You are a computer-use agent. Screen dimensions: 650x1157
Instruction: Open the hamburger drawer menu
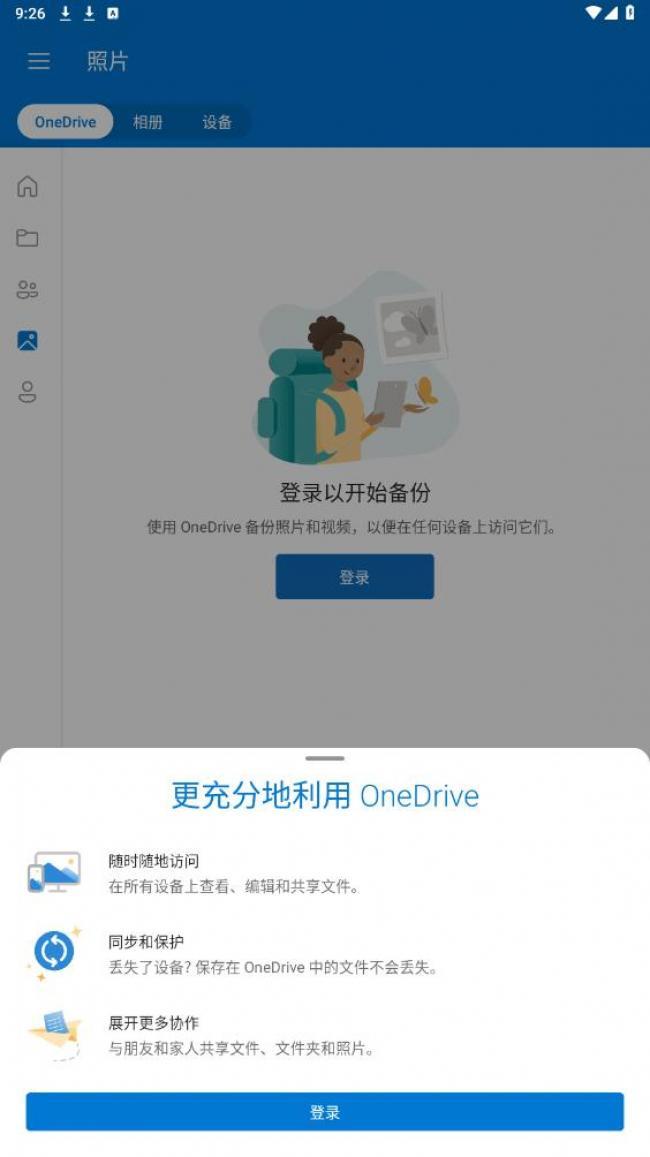[39, 62]
